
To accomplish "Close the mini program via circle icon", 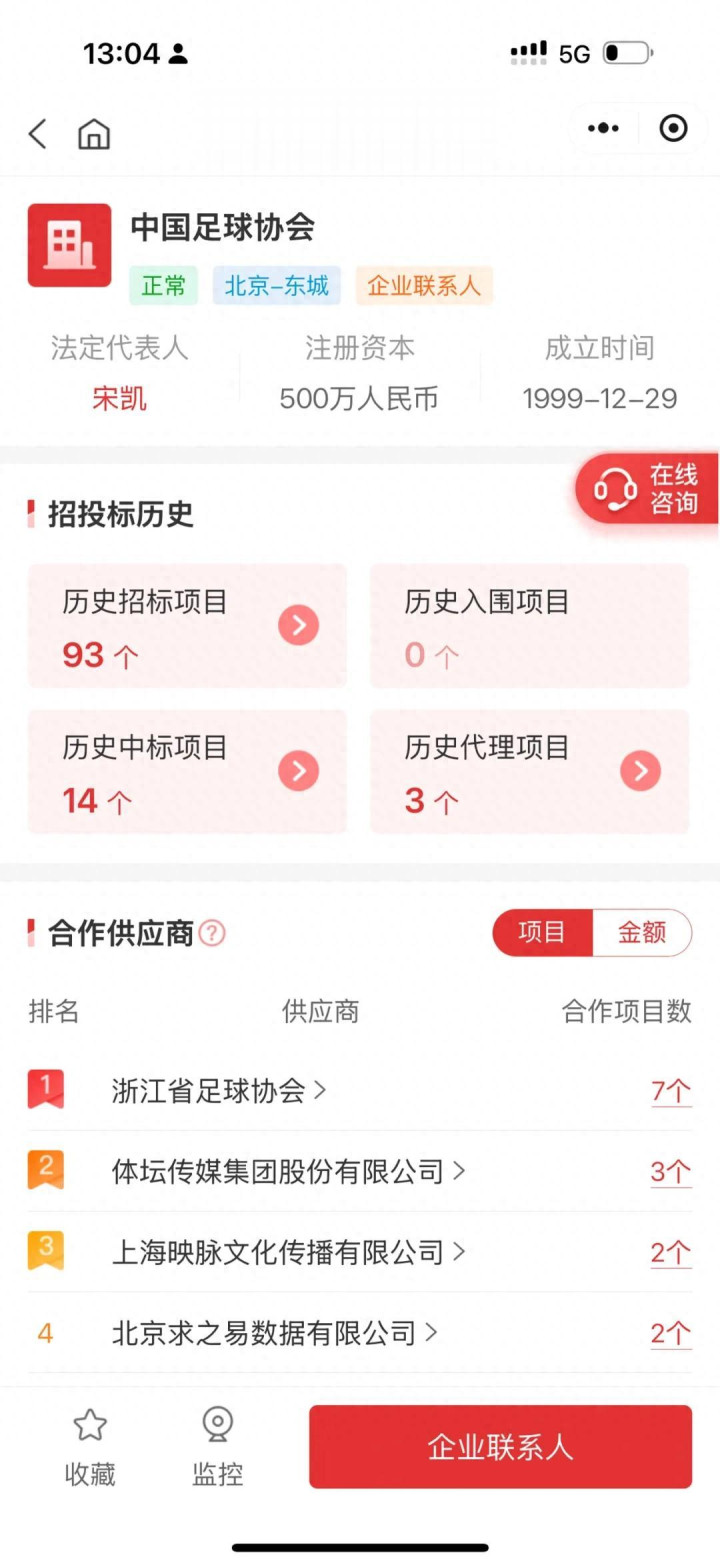I will click(673, 128).
